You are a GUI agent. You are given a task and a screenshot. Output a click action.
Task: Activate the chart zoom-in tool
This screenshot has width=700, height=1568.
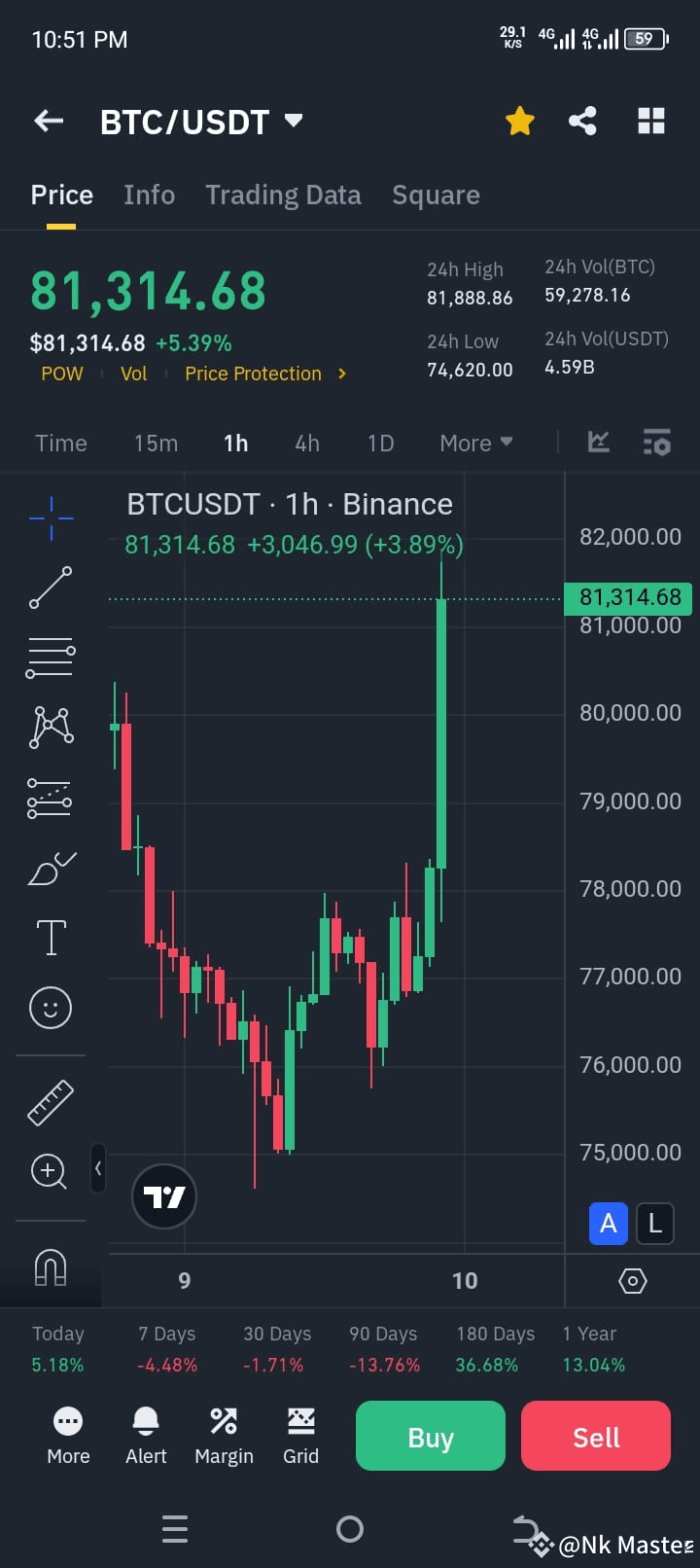(50, 1171)
